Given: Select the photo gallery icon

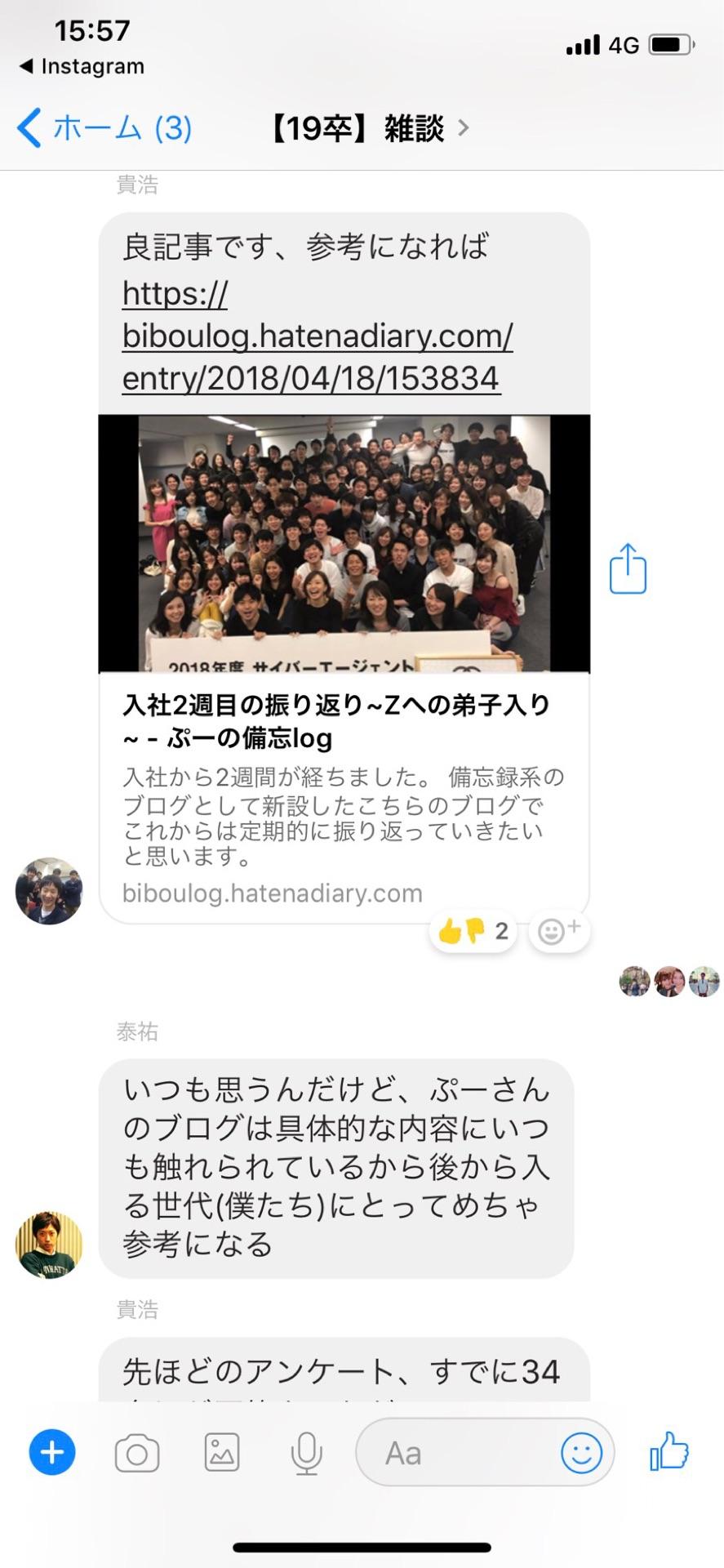Looking at the screenshot, I should (220, 1453).
